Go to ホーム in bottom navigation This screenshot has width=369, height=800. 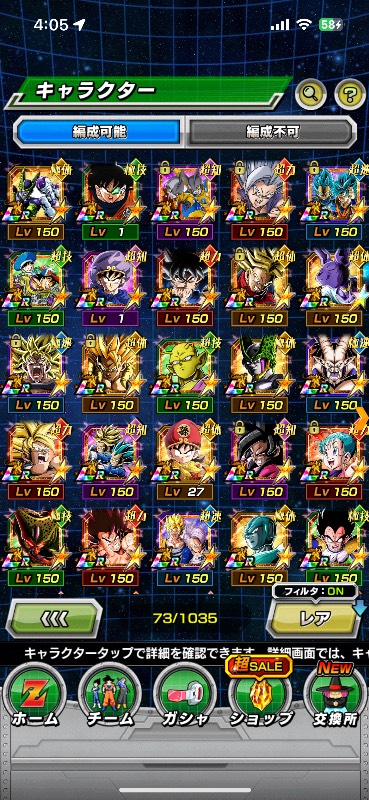(x=36, y=696)
